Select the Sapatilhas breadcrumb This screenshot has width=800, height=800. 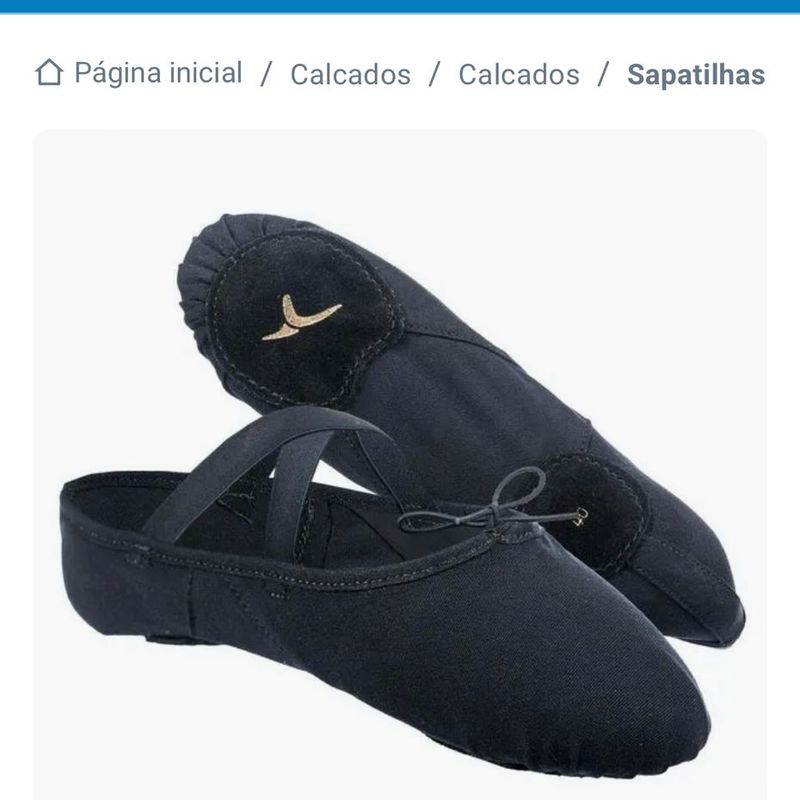[696, 75]
